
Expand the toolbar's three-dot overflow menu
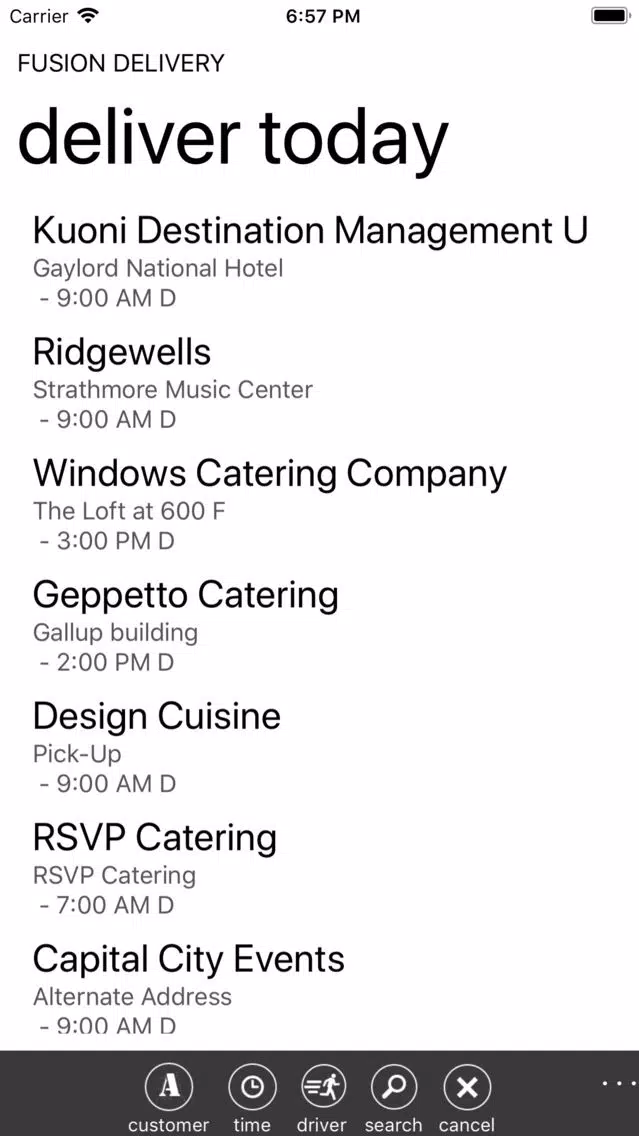[x=619, y=1084]
